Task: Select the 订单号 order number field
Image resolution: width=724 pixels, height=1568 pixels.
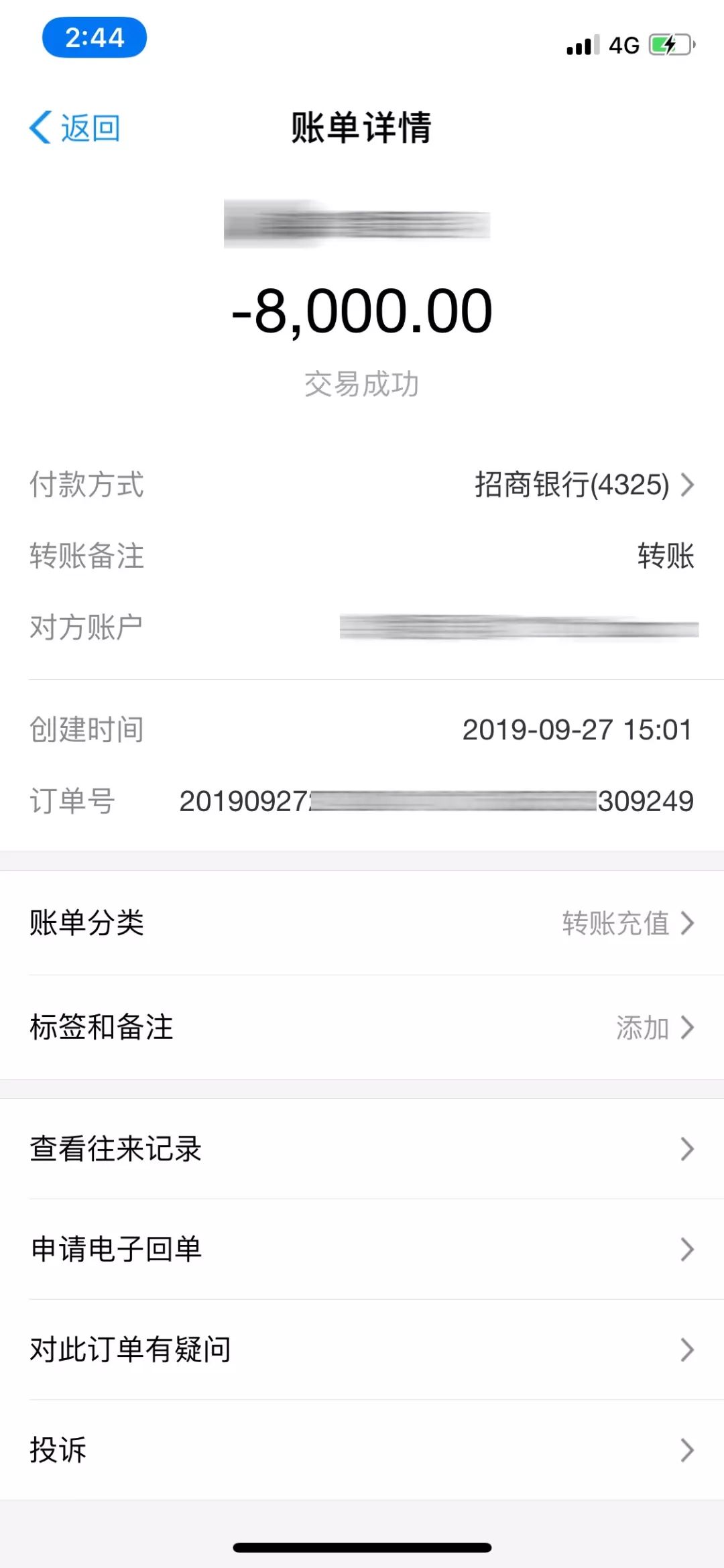Action: [362, 800]
